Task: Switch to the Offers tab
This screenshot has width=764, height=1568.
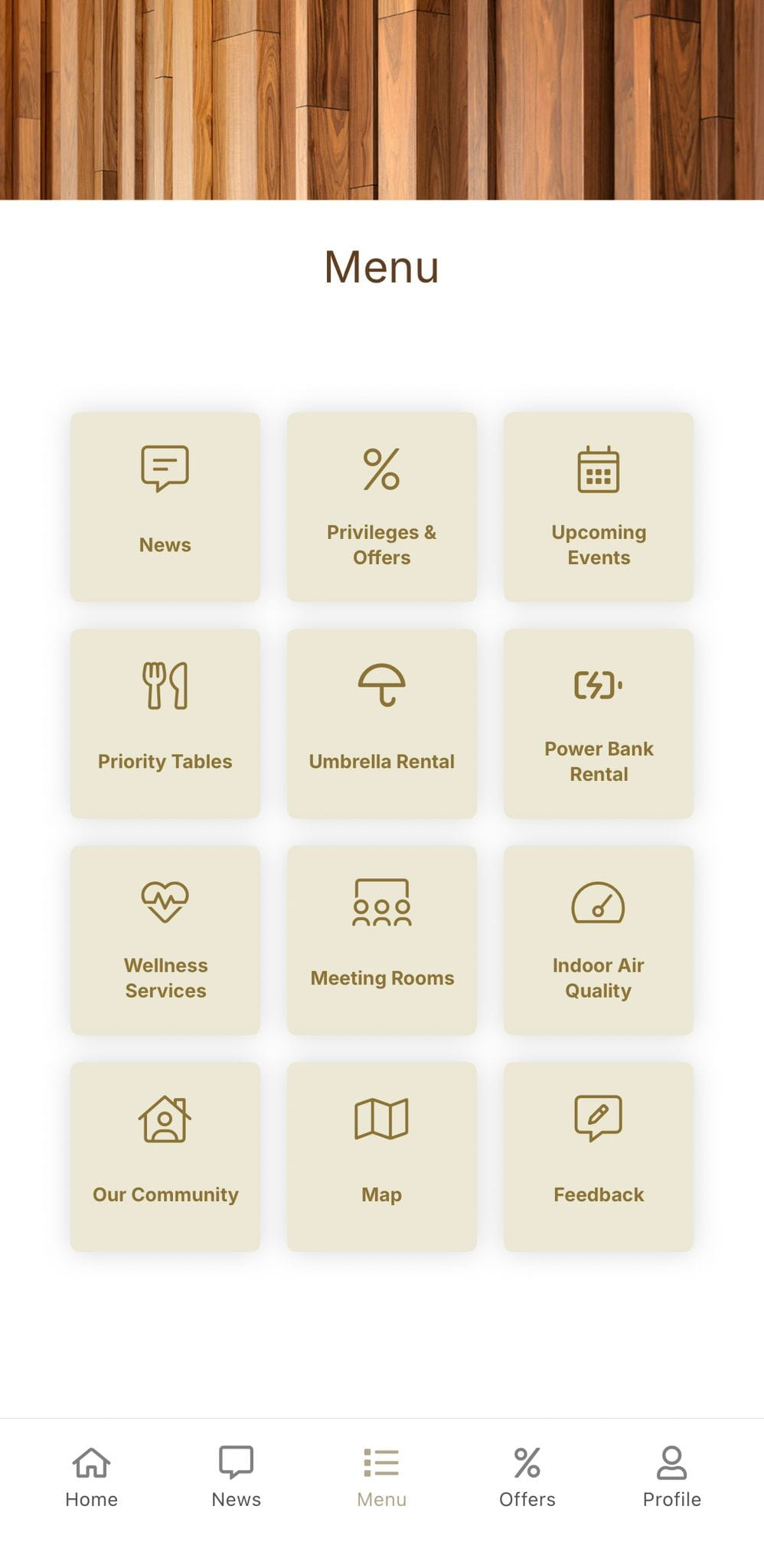Action: [x=527, y=1477]
